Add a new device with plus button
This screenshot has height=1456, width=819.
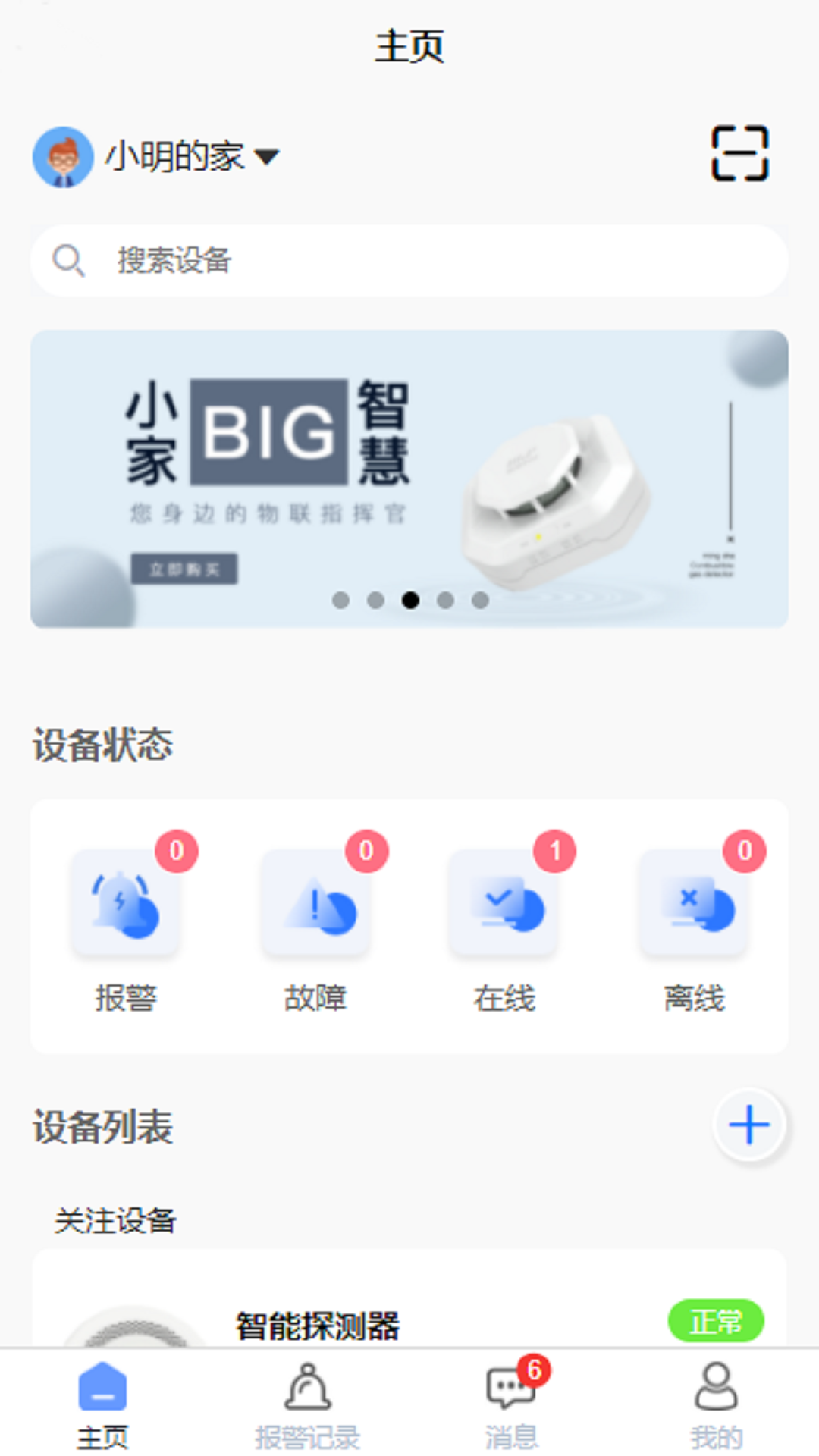(x=749, y=1125)
